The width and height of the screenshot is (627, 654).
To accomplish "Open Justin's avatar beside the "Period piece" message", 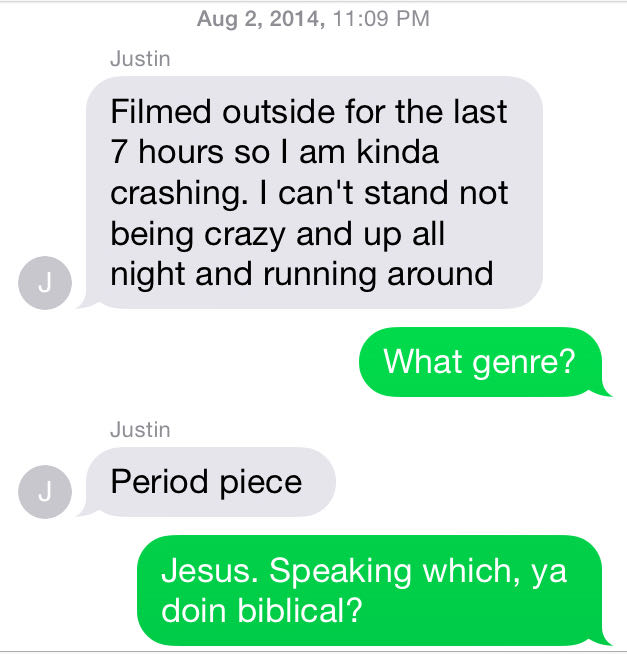I will 43,492.
